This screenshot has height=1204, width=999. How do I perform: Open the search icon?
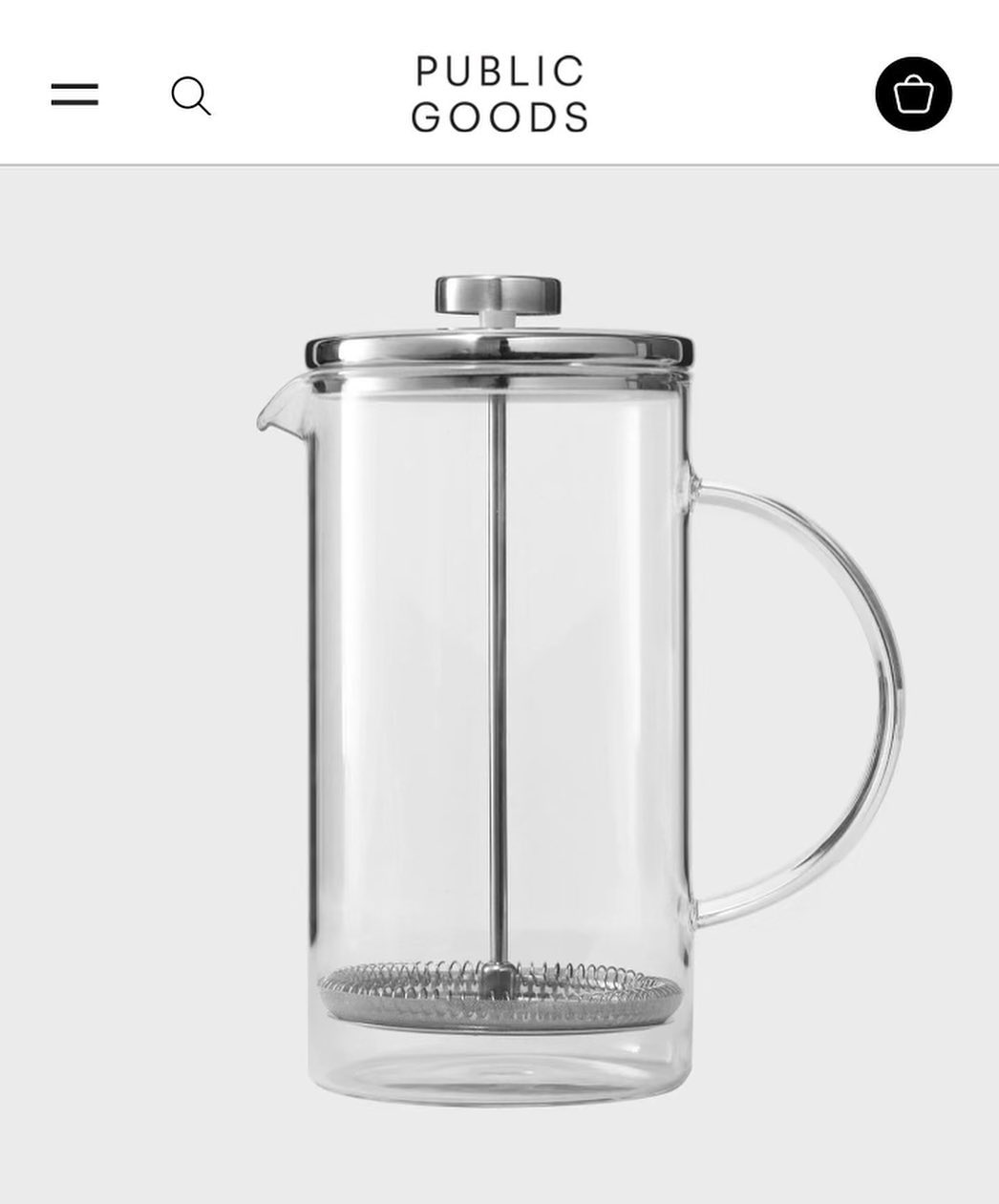[x=191, y=96]
